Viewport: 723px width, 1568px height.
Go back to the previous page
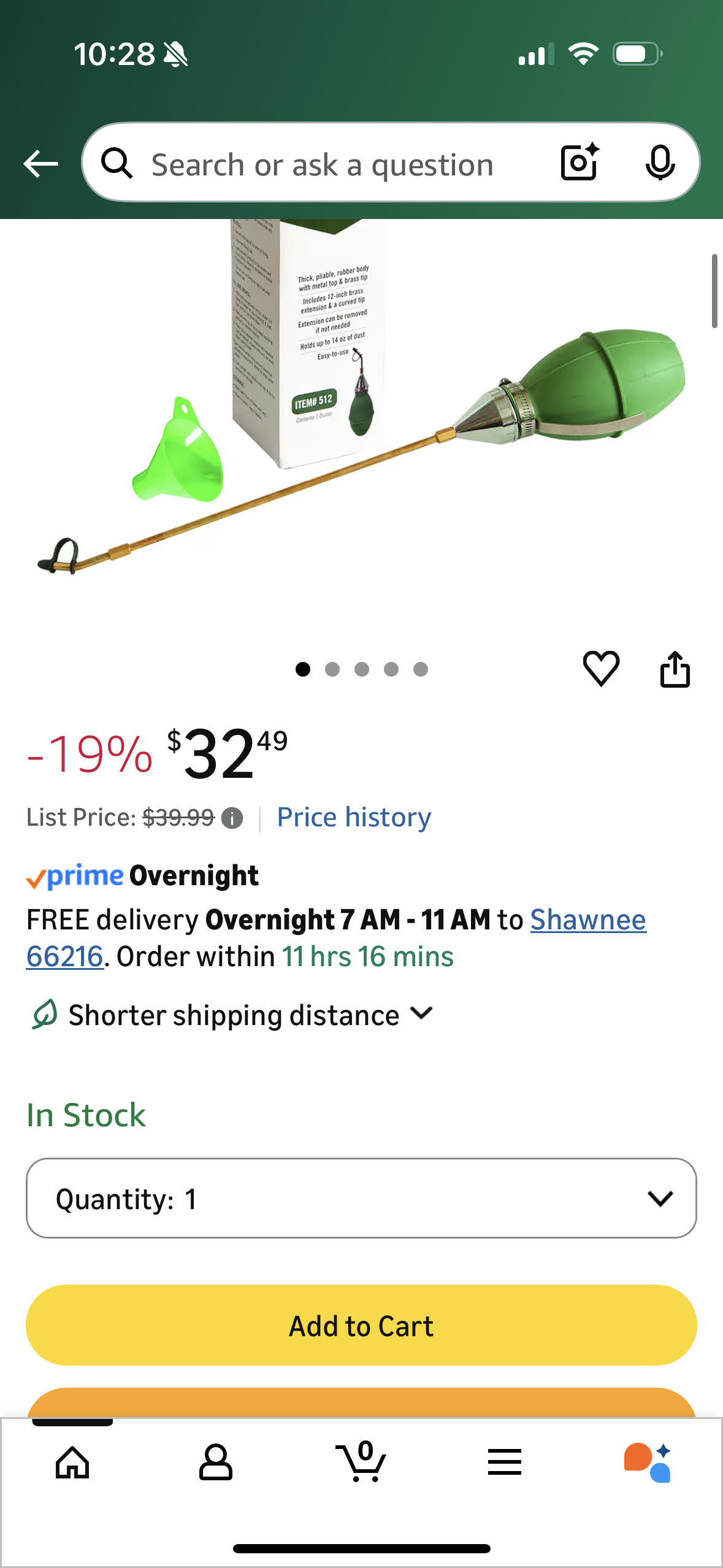click(x=40, y=164)
